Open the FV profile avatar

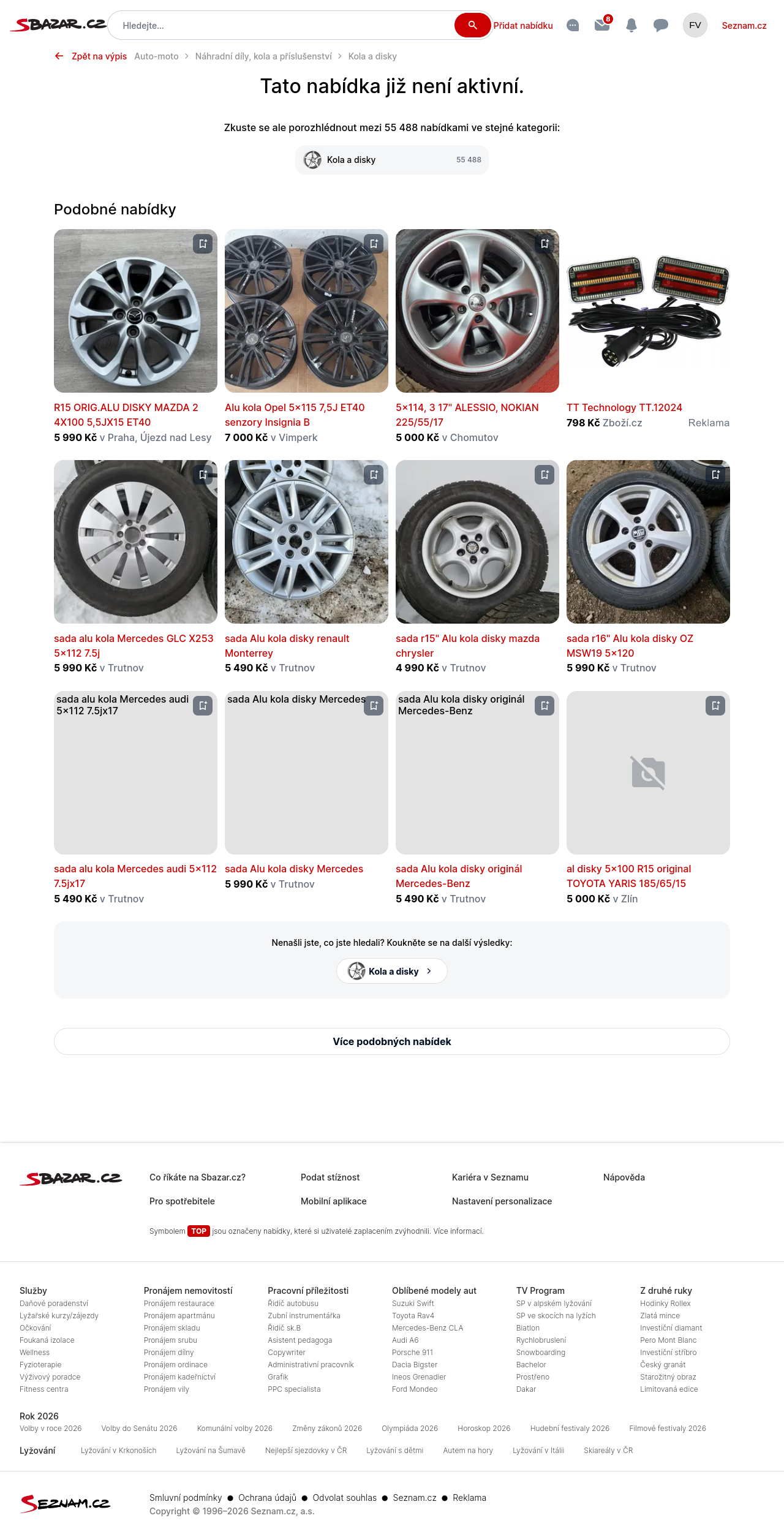pyautogui.click(x=695, y=25)
